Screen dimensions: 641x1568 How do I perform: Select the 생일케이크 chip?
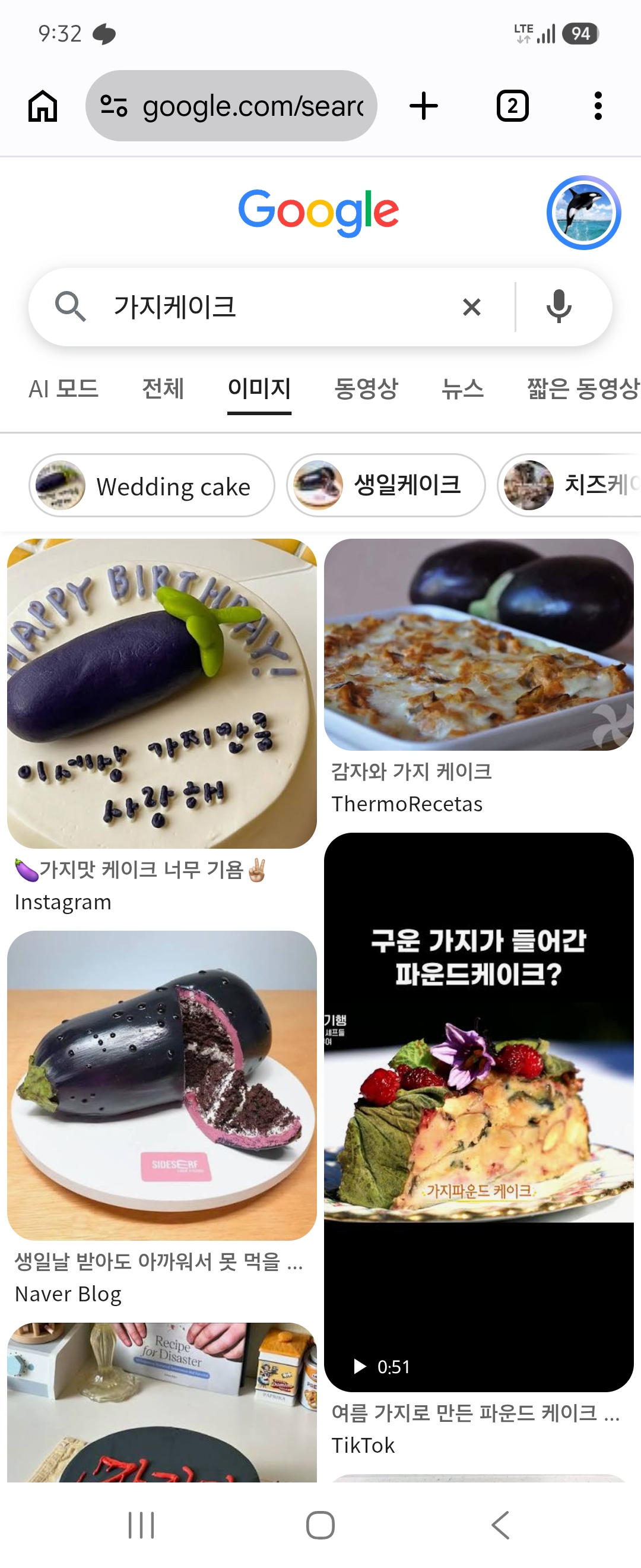(386, 485)
